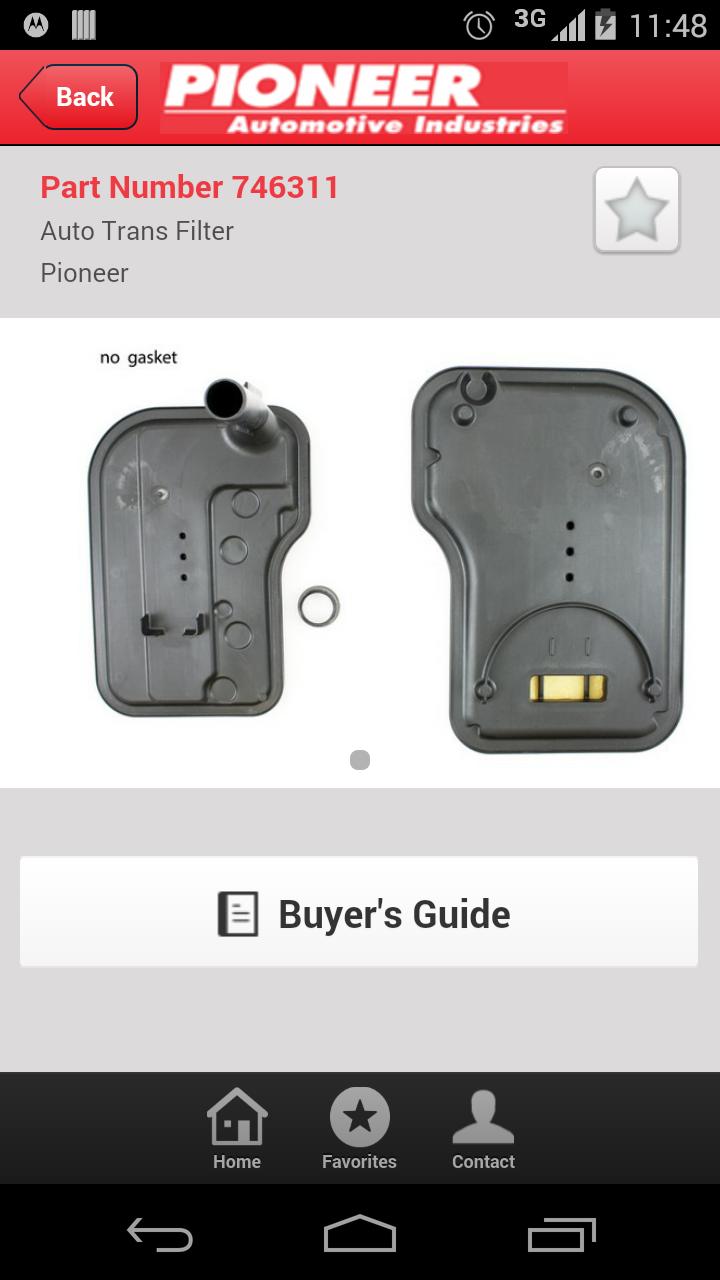The width and height of the screenshot is (720, 1280).
Task: Click the Buyer's Guide document icon
Action: pos(240,911)
